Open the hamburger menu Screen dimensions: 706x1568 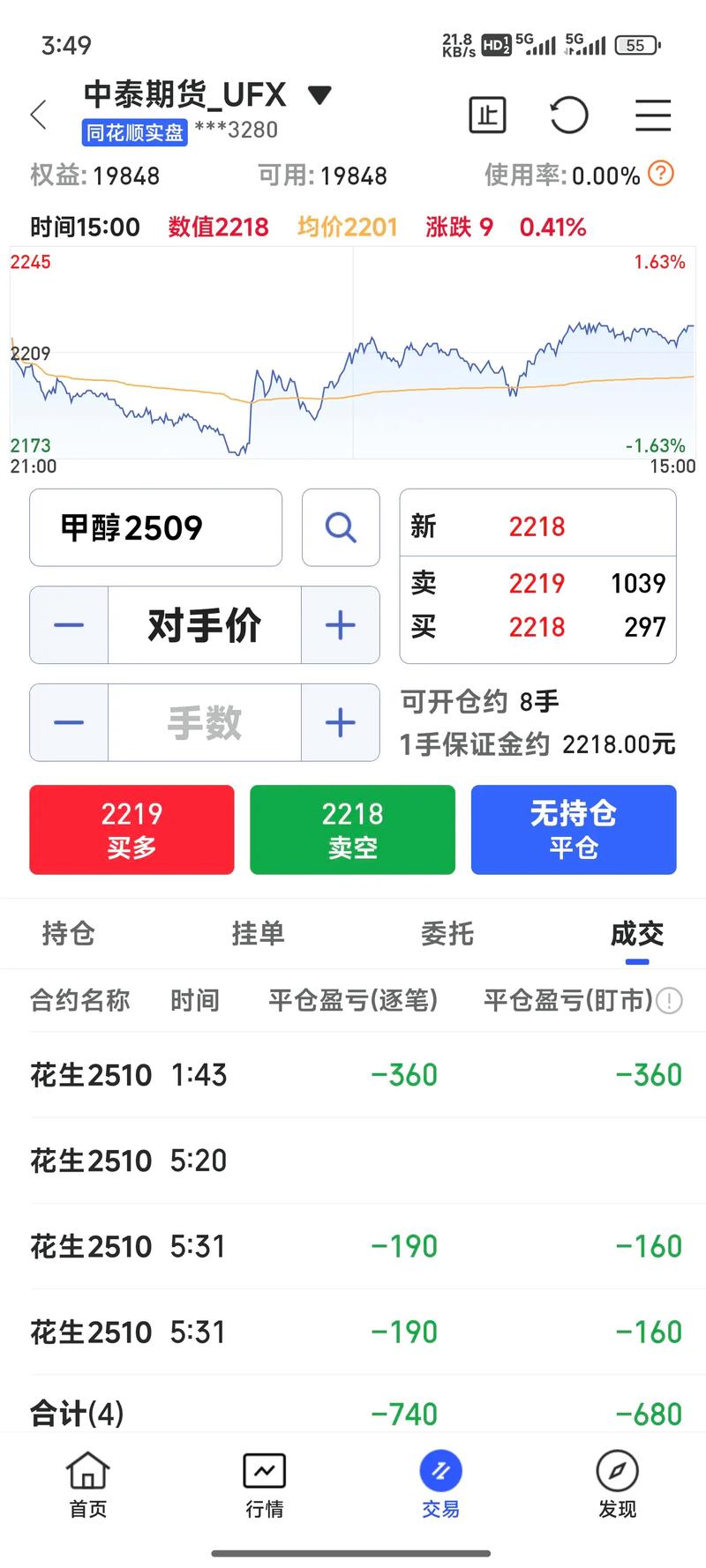click(x=653, y=116)
